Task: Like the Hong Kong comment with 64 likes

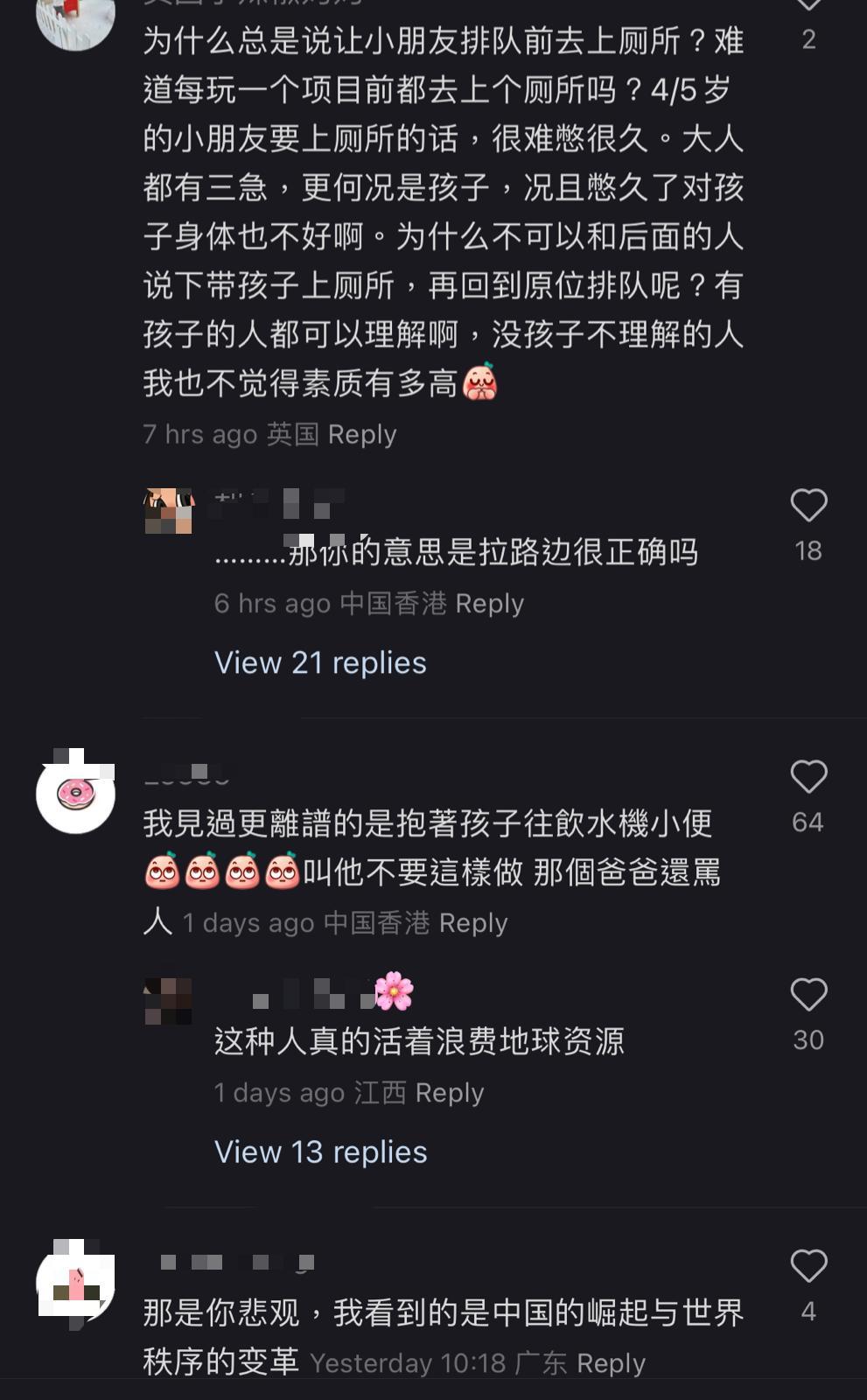Action: [808, 777]
